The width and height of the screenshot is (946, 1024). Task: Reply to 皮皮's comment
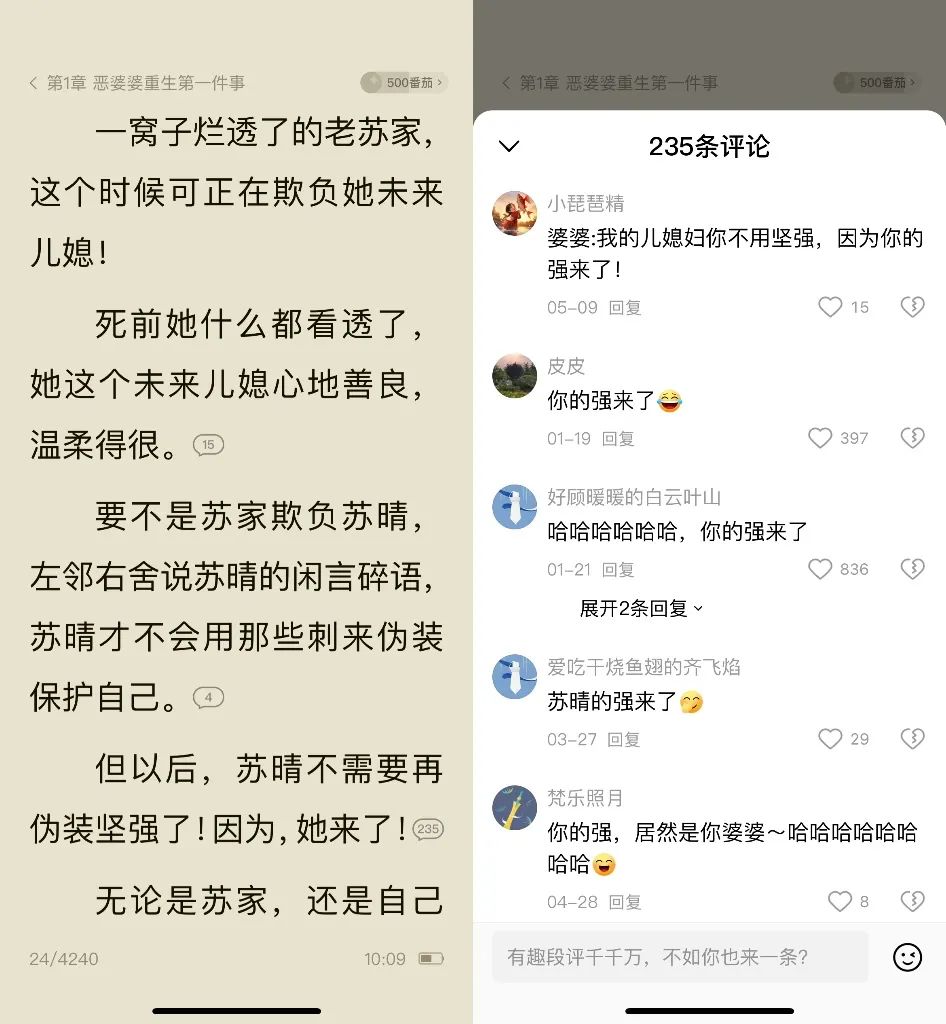pyautogui.click(x=618, y=439)
